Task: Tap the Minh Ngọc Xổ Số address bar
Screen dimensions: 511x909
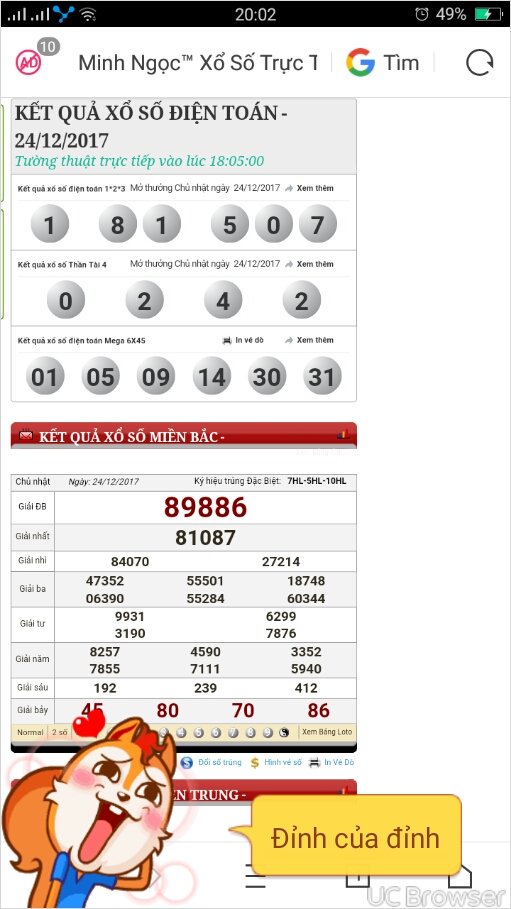Action: tap(198, 63)
